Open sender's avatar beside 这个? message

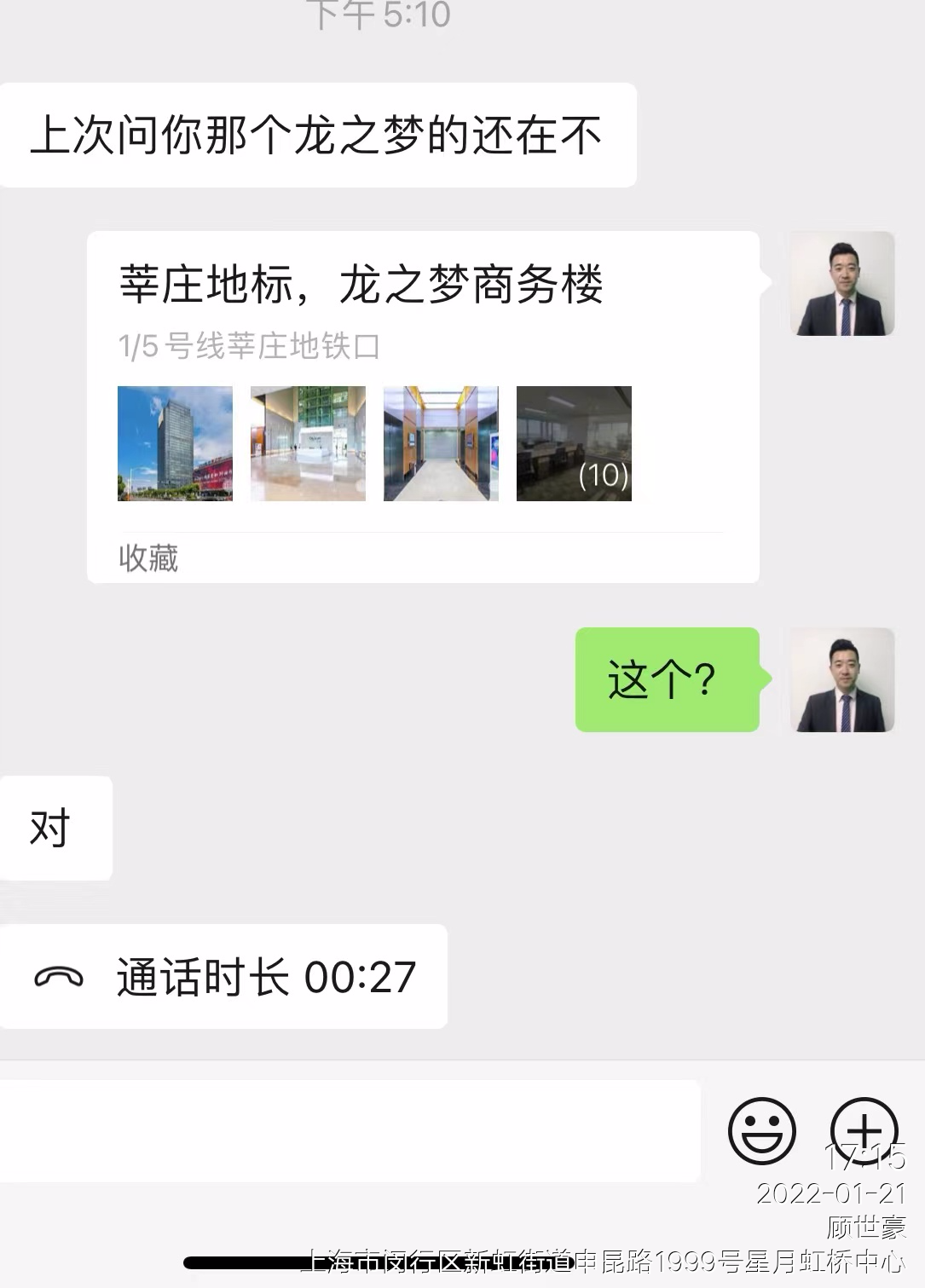point(841,680)
